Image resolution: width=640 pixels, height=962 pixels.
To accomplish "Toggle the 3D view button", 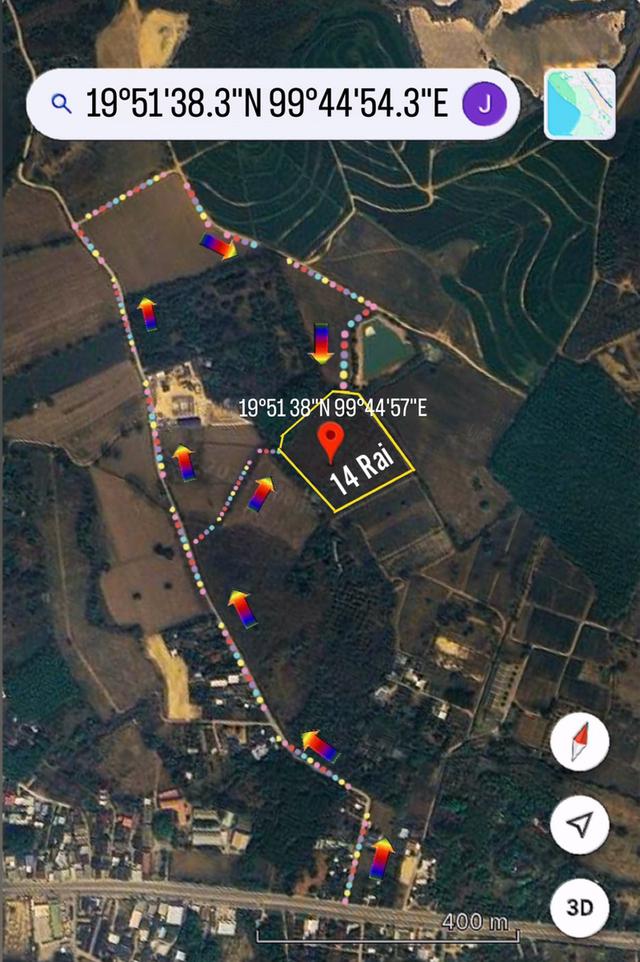I will 580,908.
